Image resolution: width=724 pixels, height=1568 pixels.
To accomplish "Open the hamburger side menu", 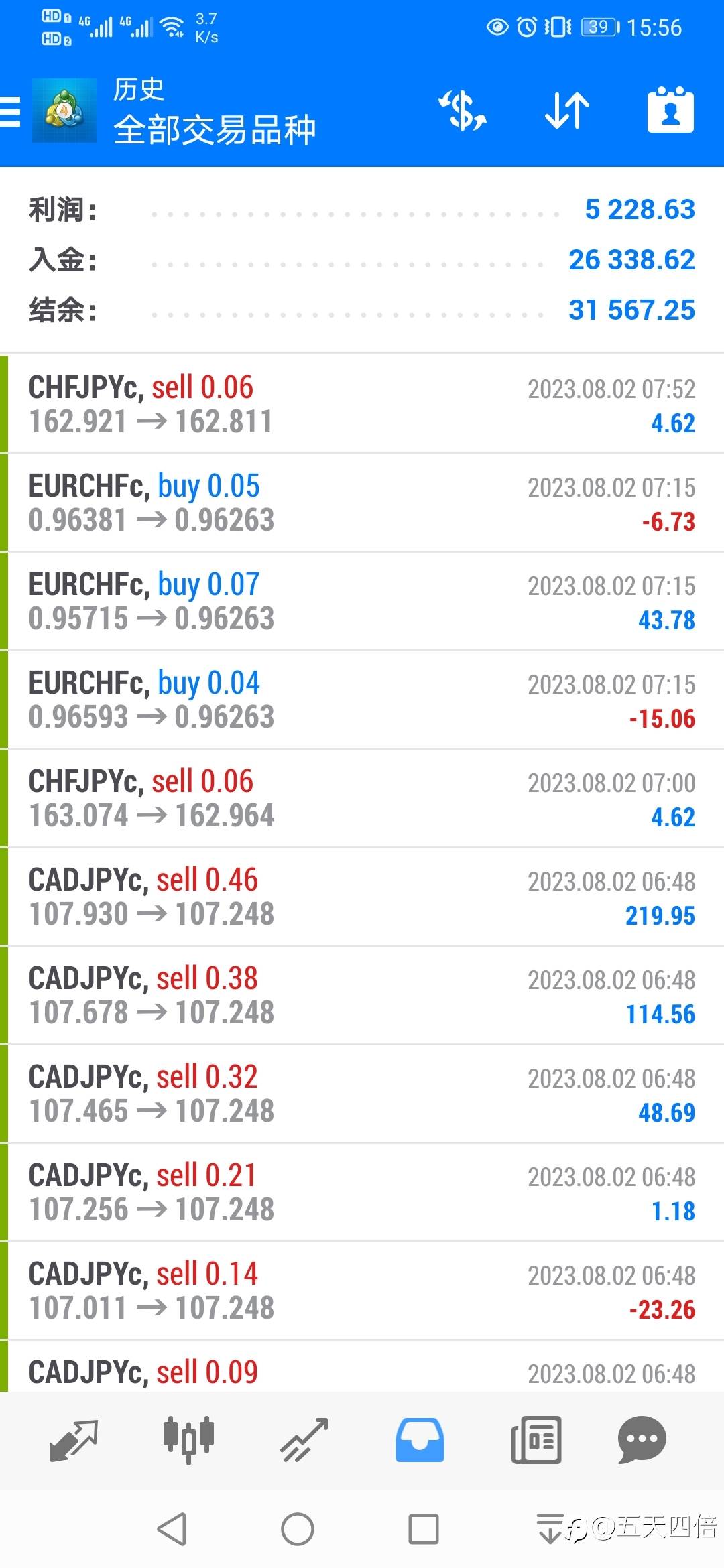I will [11, 111].
